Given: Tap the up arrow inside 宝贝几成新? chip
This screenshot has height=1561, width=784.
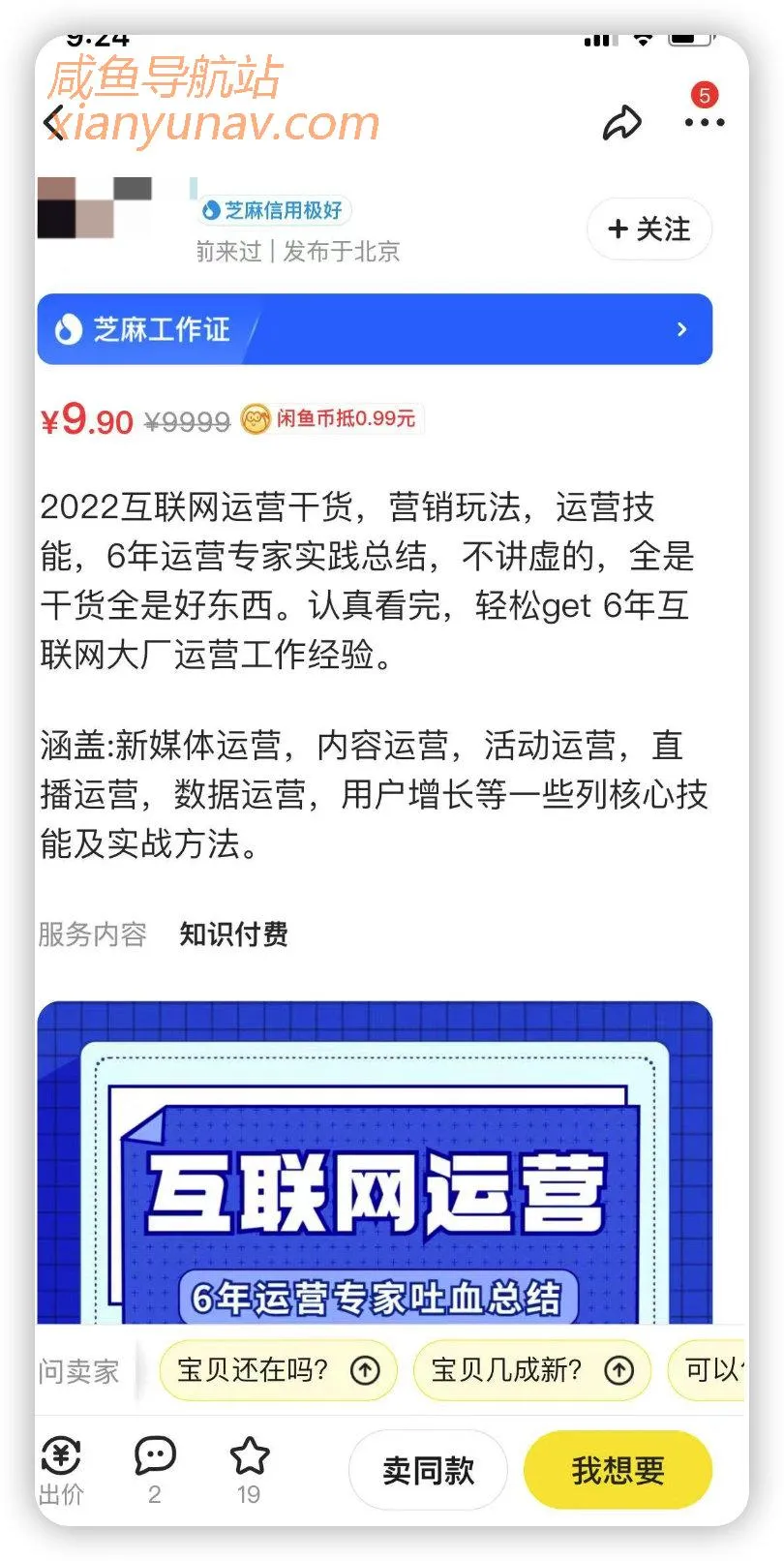Looking at the screenshot, I should pyautogui.click(x=618, y=1370).
